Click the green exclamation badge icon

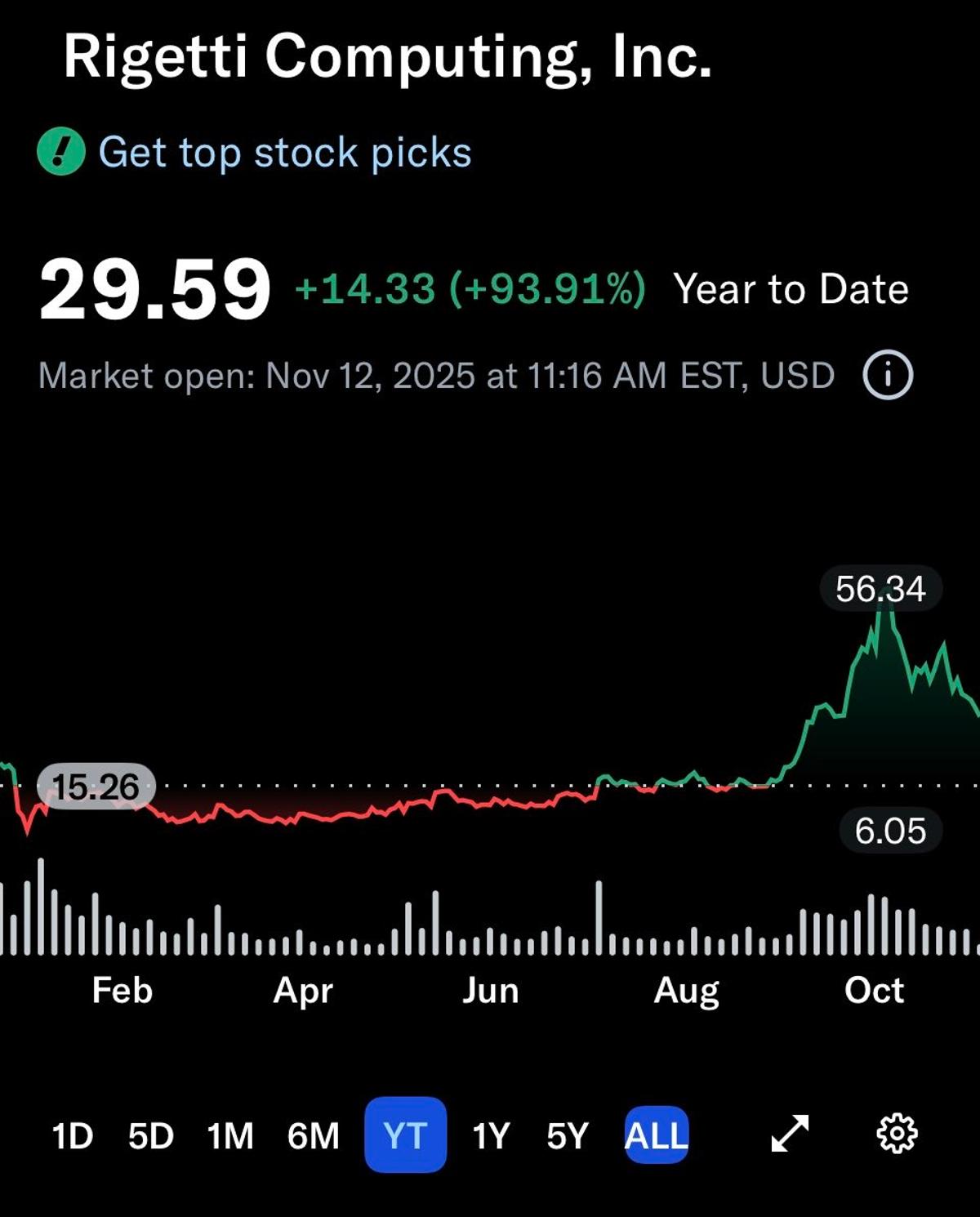[60, 151]
